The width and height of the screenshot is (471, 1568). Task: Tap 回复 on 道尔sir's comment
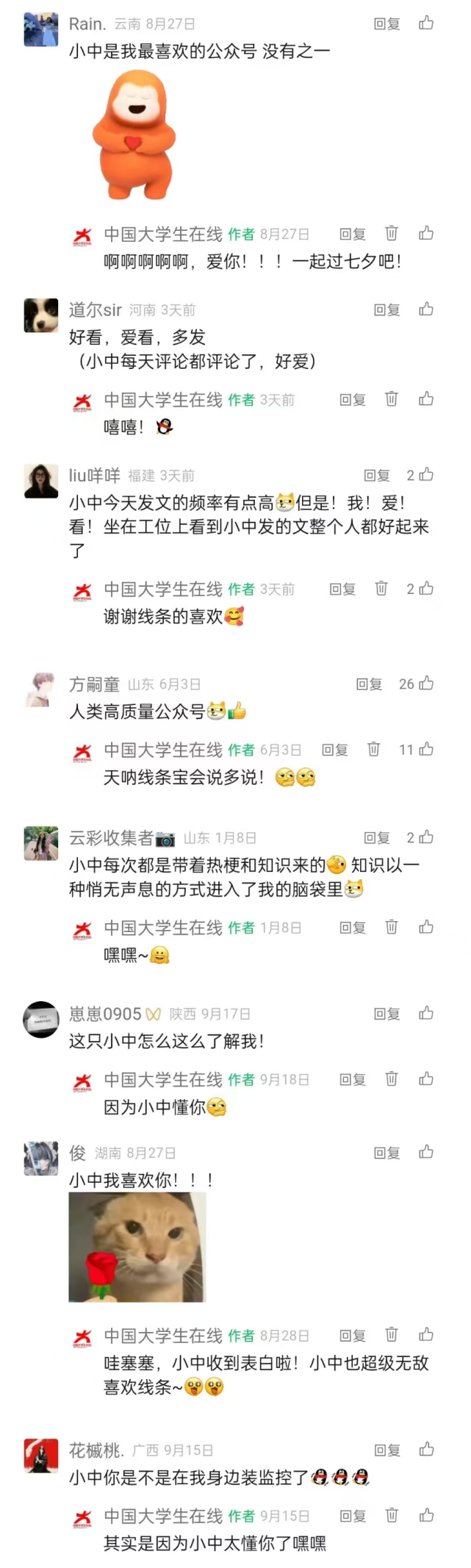[x=386, y=310]
